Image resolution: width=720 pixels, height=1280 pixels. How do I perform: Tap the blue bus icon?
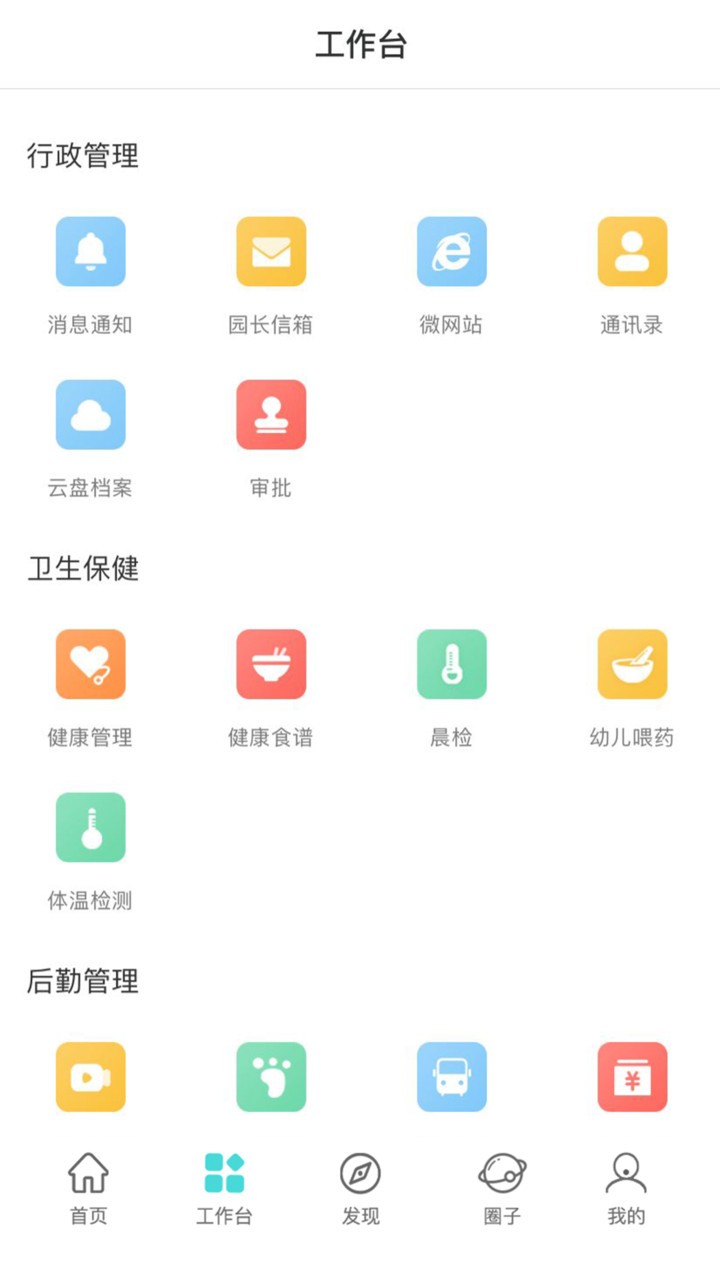click(x=451, y=1077)
